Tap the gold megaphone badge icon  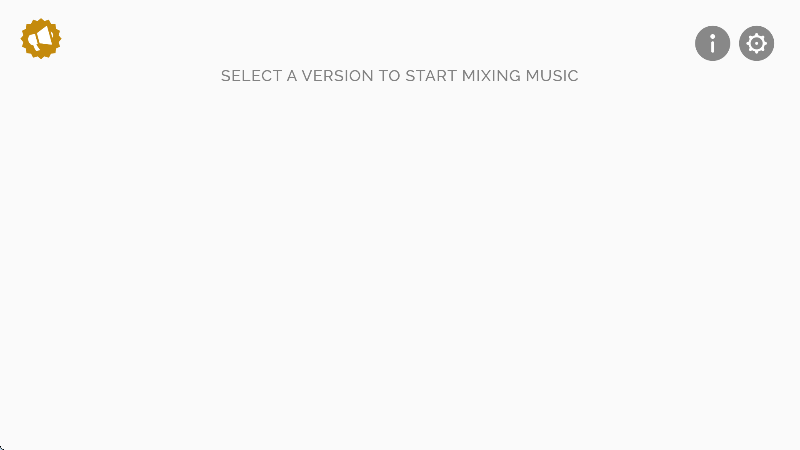[x=41, y=39]
